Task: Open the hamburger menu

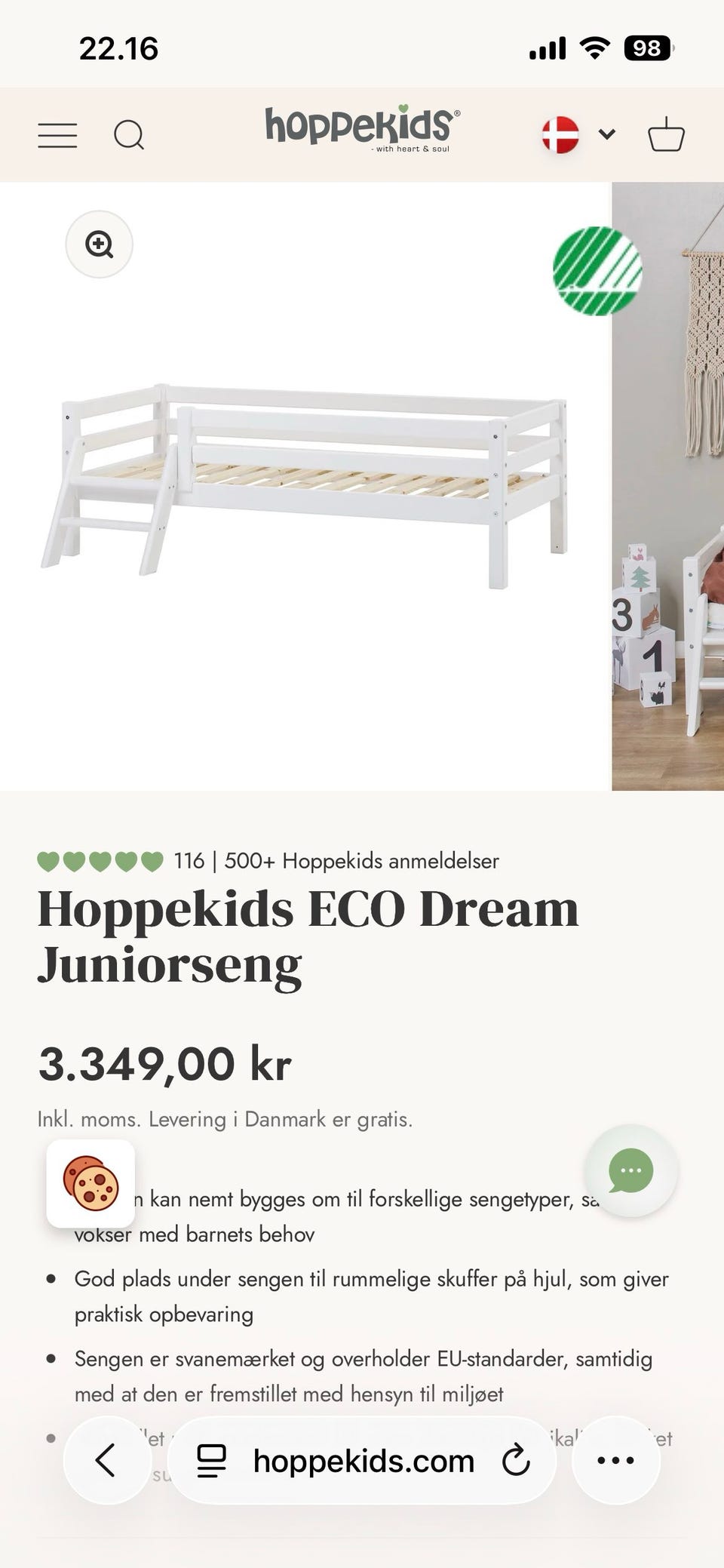Action: [x=58, y=136]
